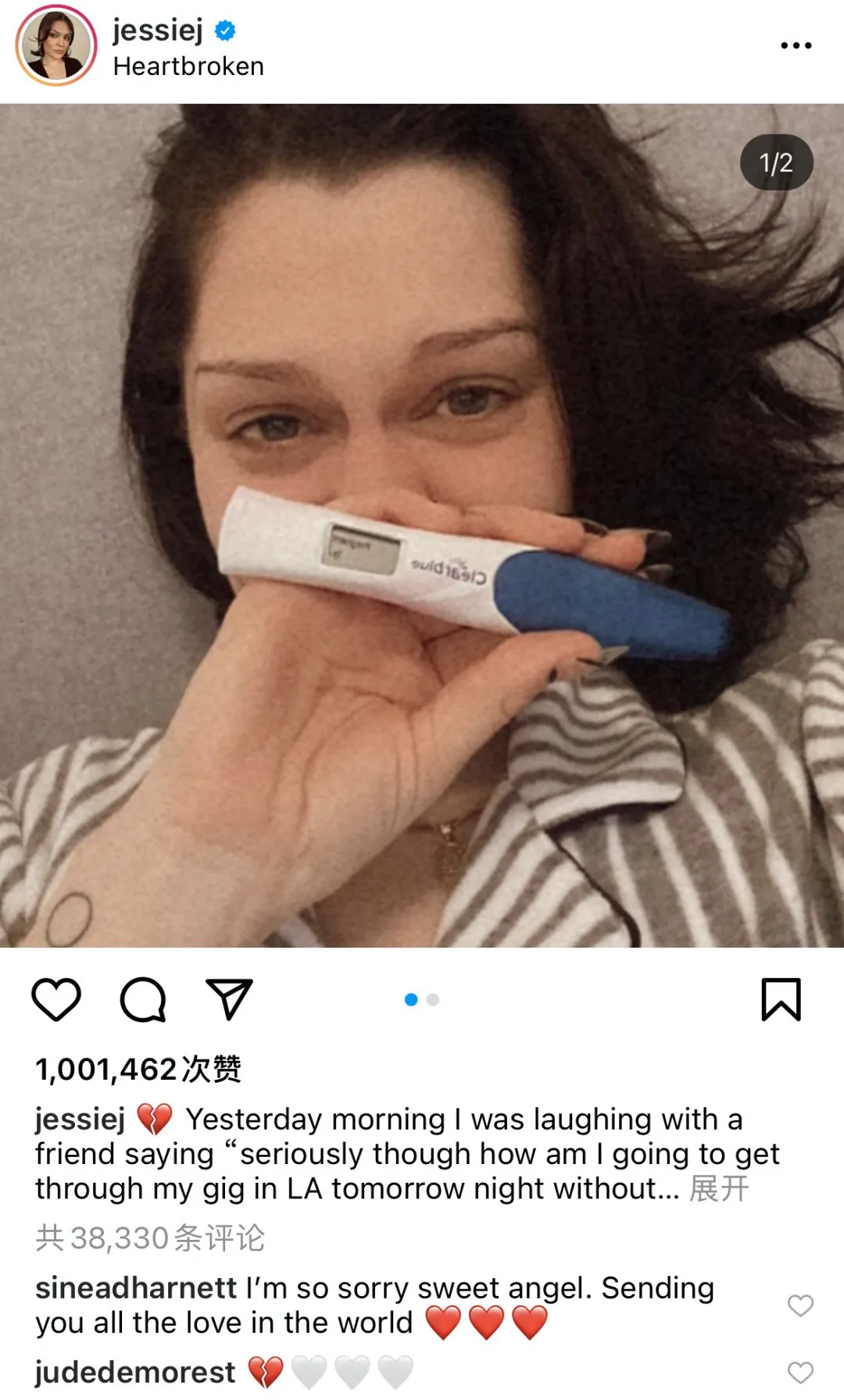View all 38,330 comments

click(x=150, y=1238)
